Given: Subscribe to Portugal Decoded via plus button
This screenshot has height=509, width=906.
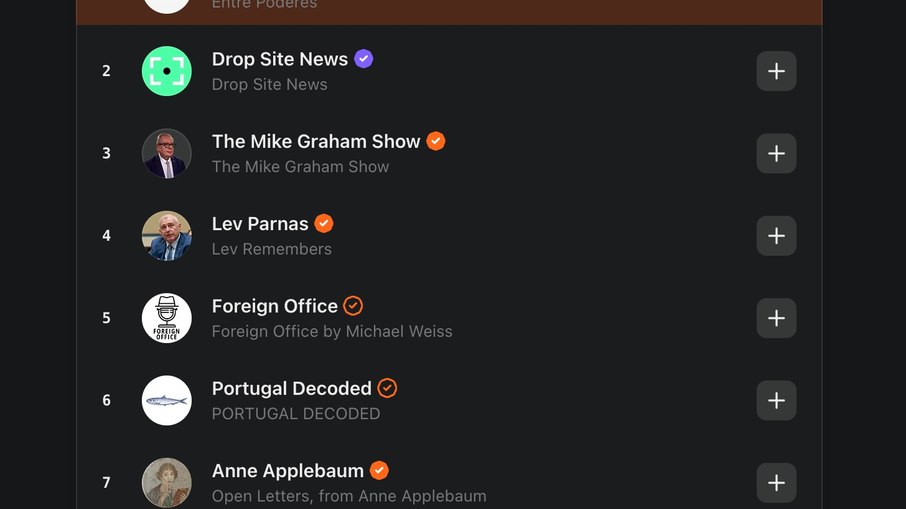Looking at the screenshot, I should pyautogui.click(x=776, y=400).
